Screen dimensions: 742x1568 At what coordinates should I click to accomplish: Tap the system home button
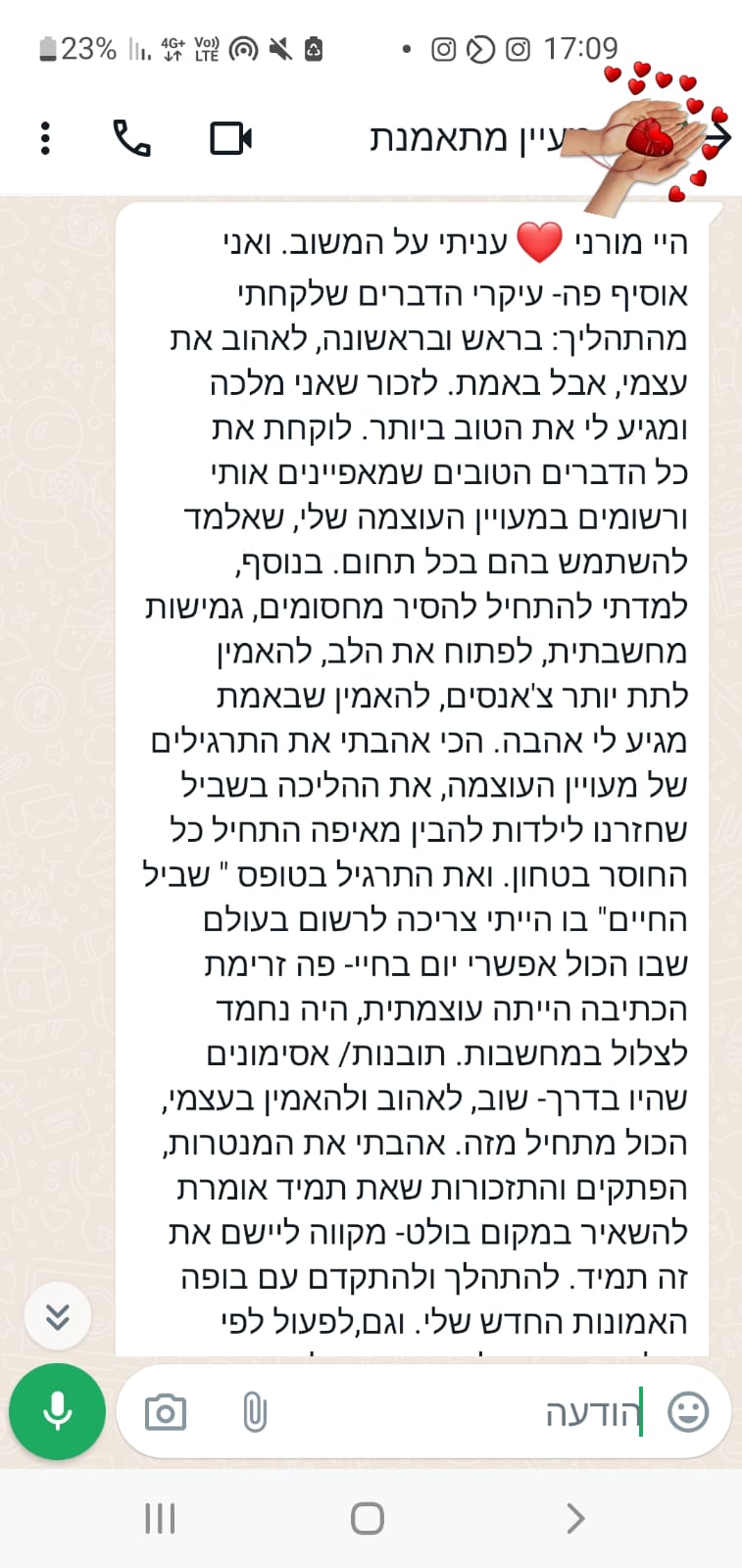click(x=368, y=1518)
